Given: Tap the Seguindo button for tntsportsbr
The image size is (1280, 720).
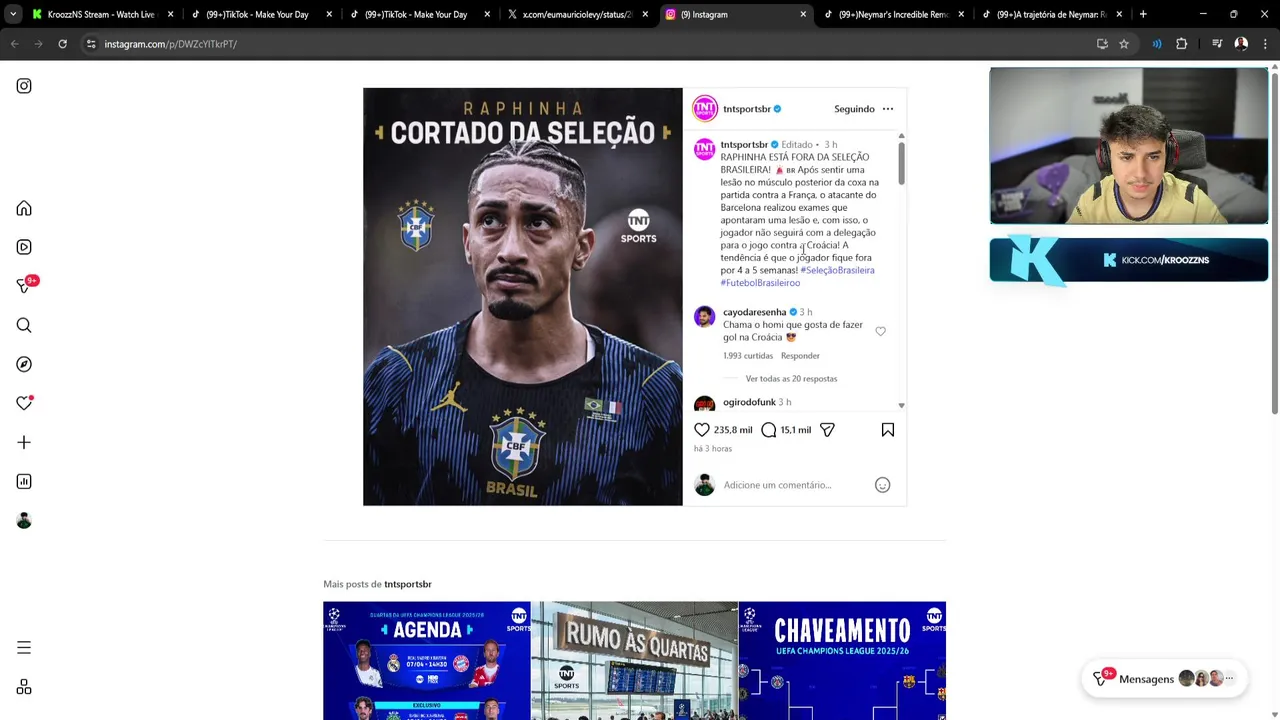Looking at the screenshot, I should tap(854, 109).
